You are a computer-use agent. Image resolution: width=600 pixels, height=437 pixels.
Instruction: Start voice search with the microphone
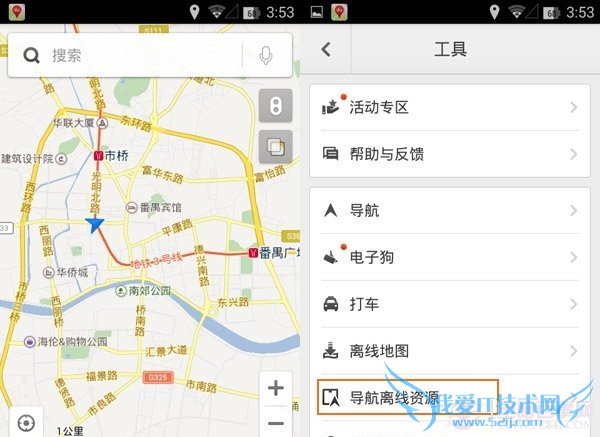click(x=266, y=55)
